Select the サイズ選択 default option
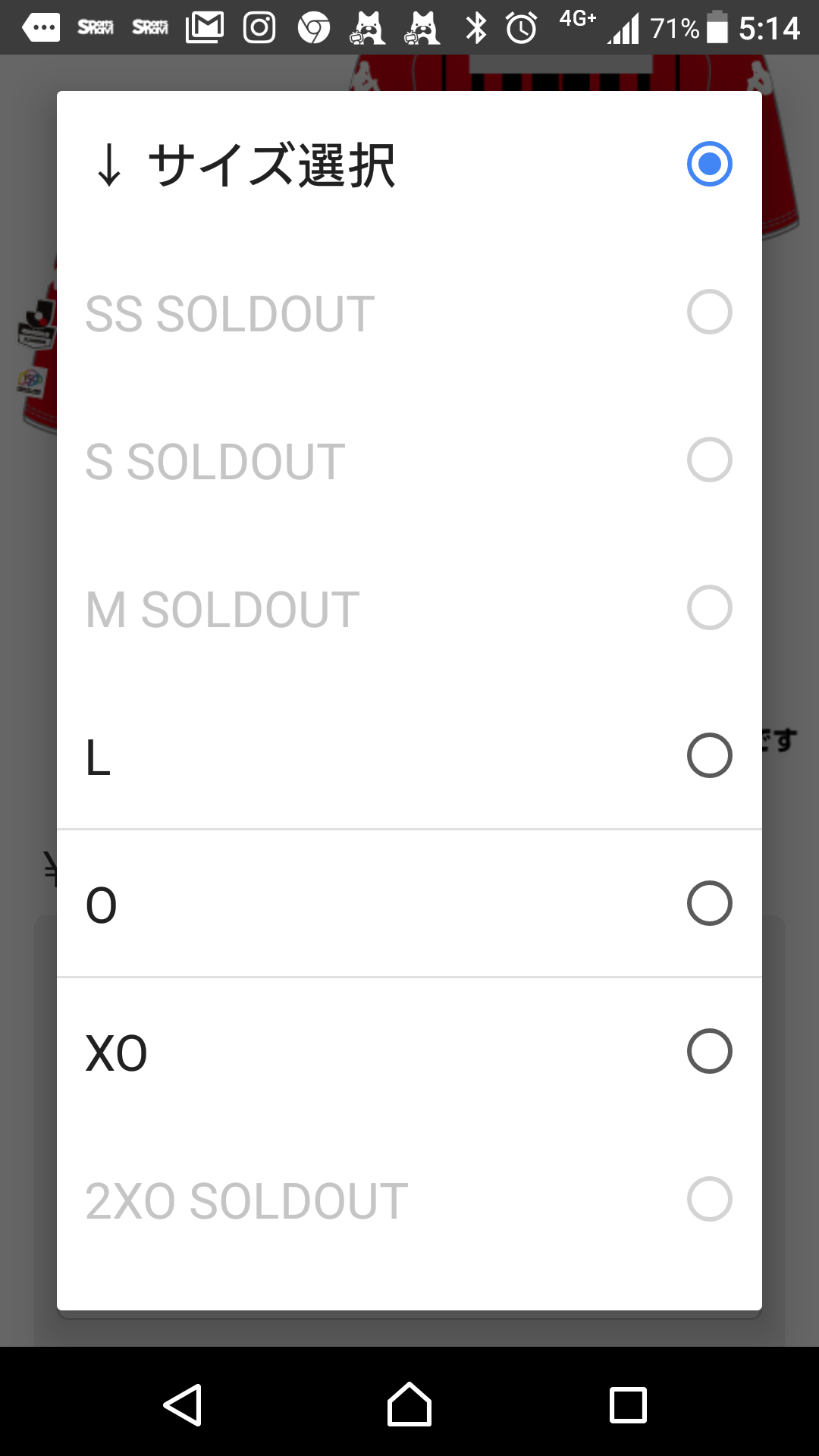This screenshot has width=819, height=1456. pyautogui.click(x=409, y=165)
